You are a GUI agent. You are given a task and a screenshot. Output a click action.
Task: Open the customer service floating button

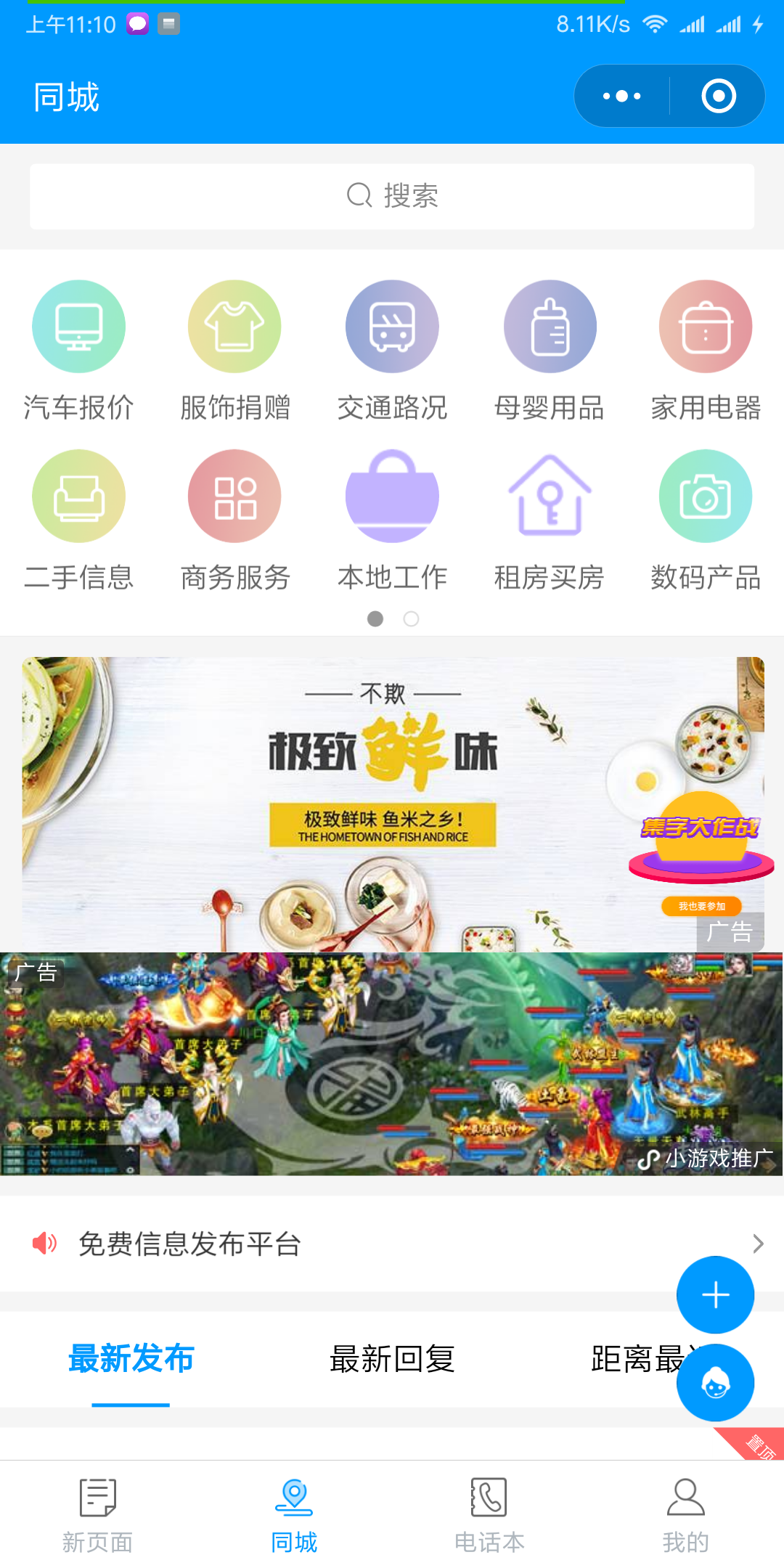click(x=715, y=1383)
